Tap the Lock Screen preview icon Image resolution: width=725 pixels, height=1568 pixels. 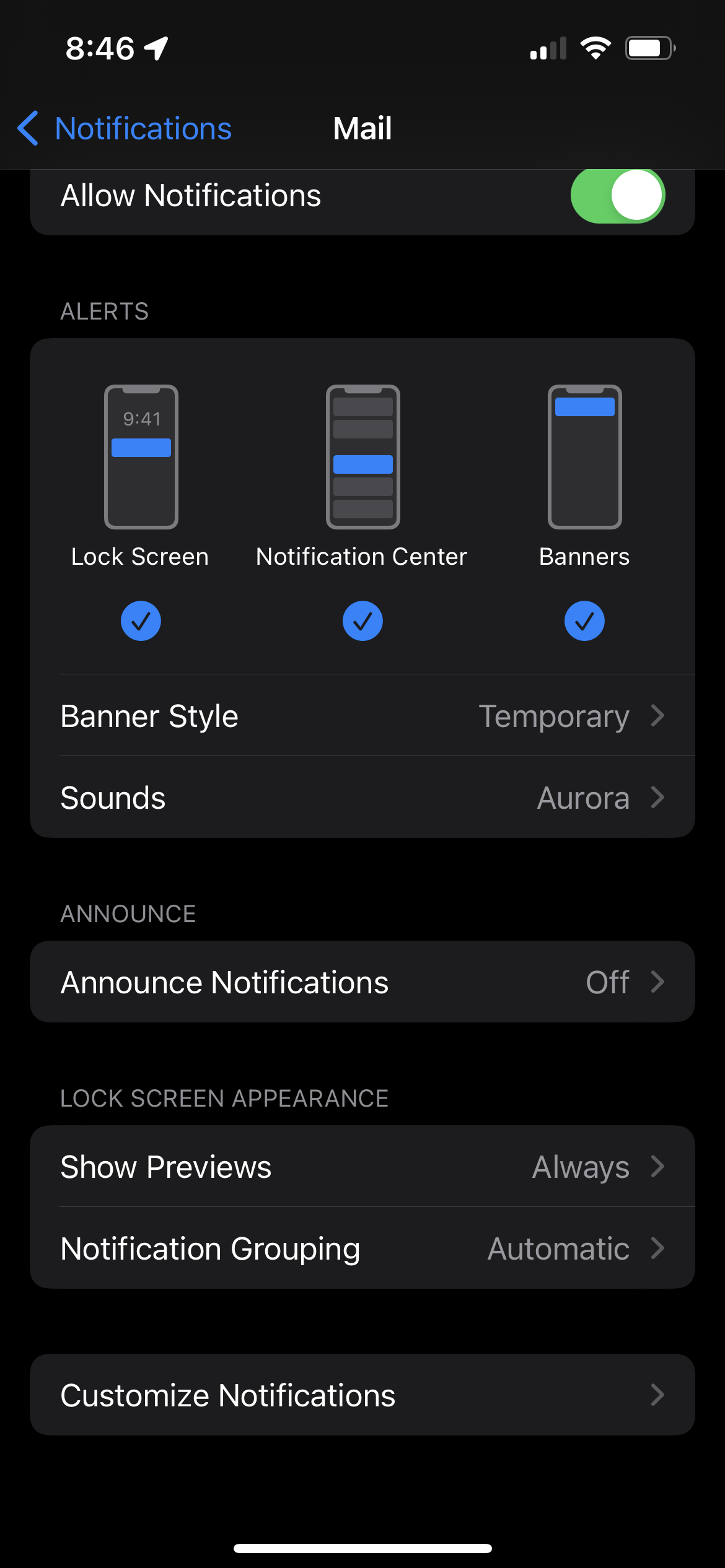[141, 457]
